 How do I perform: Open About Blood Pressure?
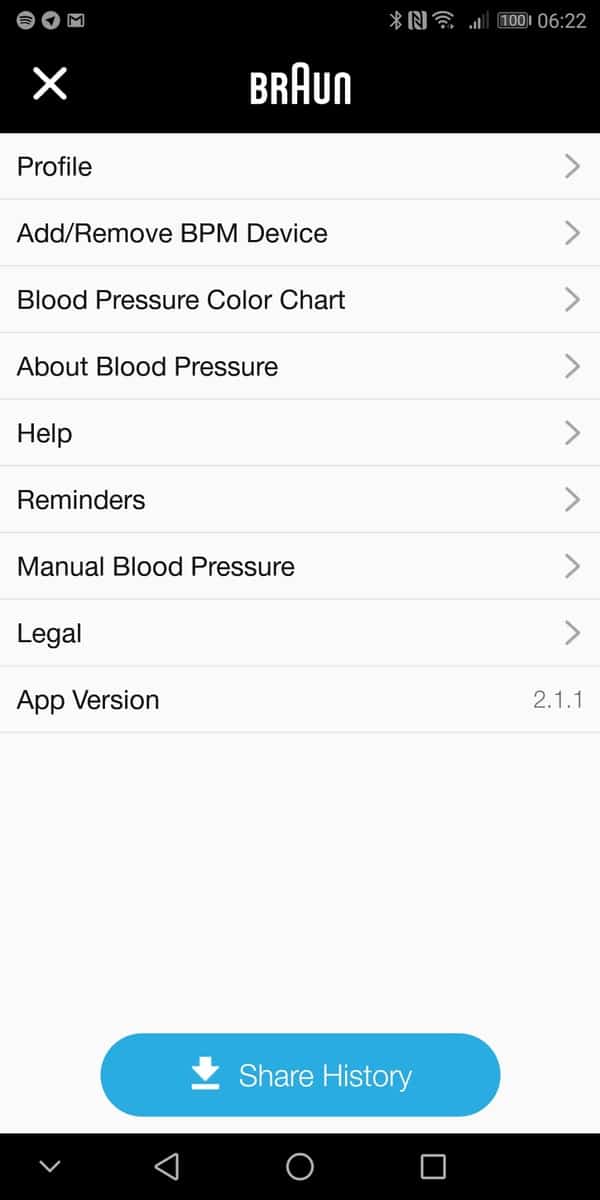[300, 366]
